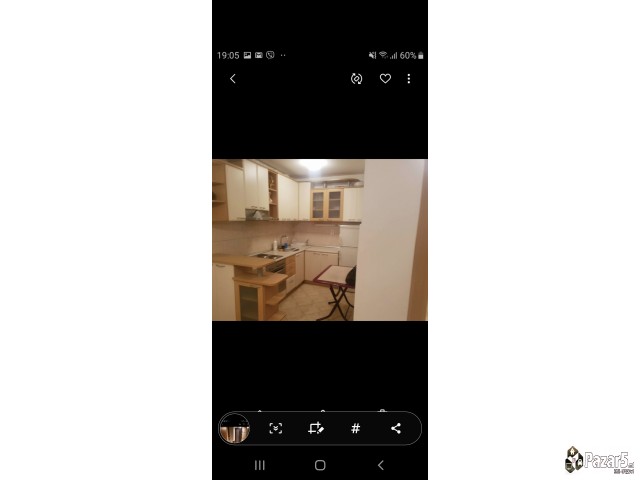Screen dimensions: 640x480
Task: Open the crop and edit tool
Action: pyautogui.click(x=316, y=428)
